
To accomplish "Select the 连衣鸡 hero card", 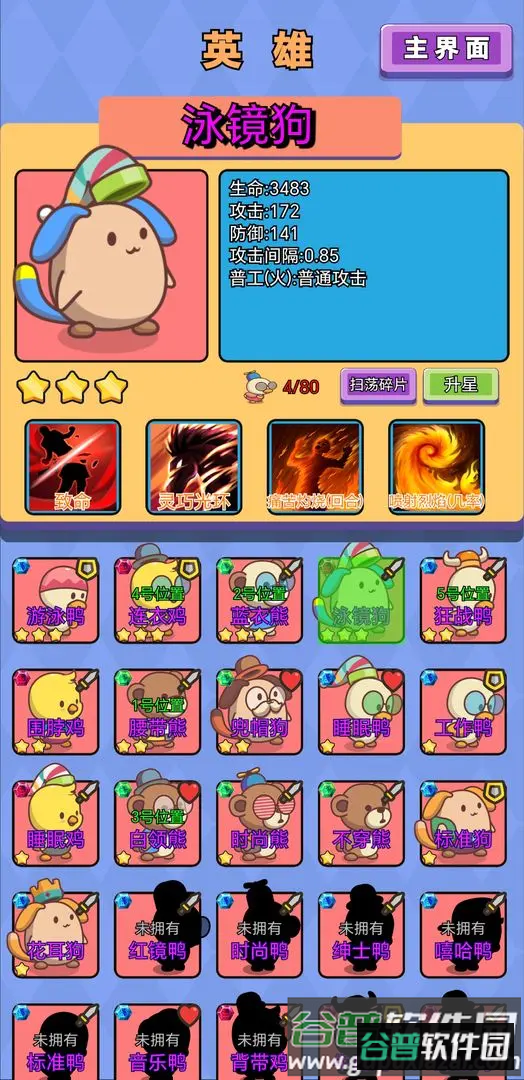I will coord(158,600).
